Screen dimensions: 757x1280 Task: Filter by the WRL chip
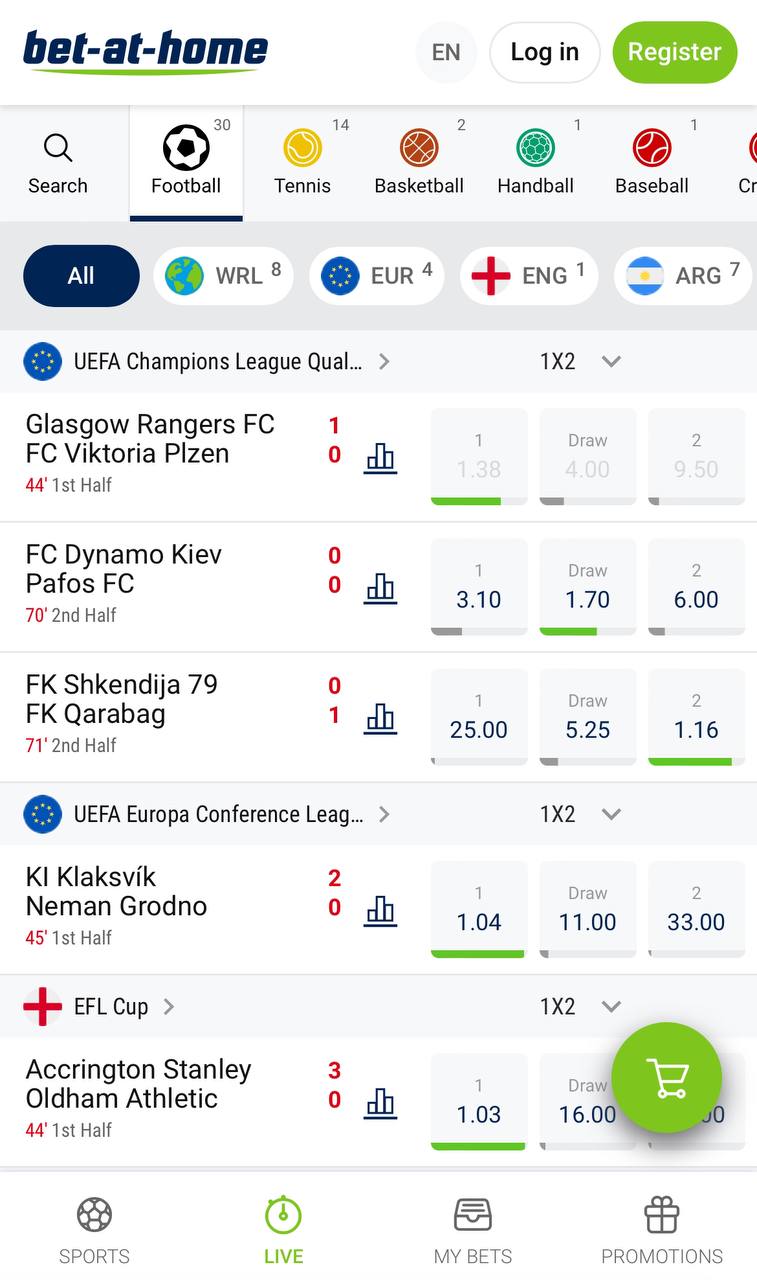[223, 276]
